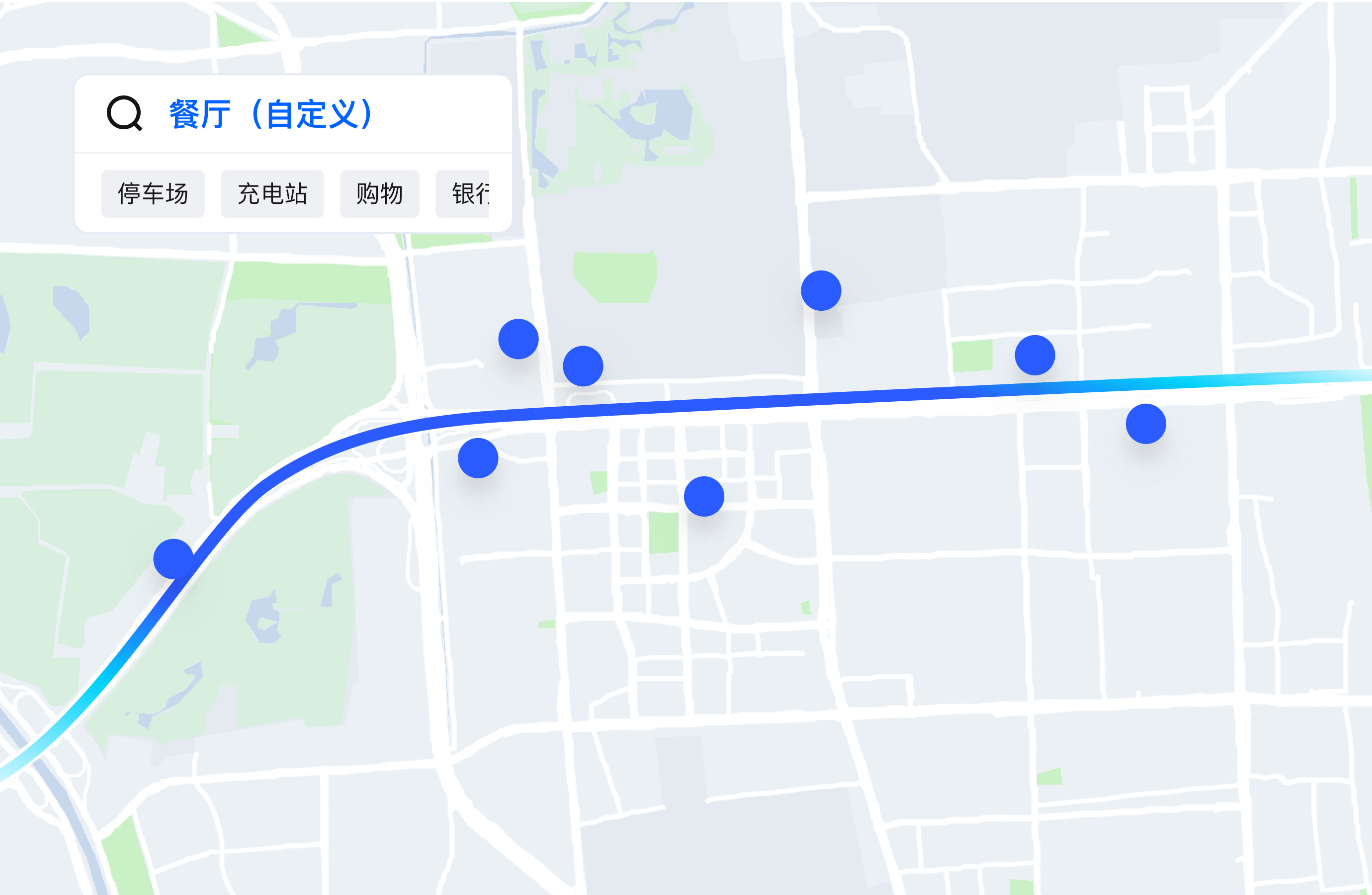Select the 停车场 chip
Viewport: 1372px width, 895px height.
click(x=153, y=194)
